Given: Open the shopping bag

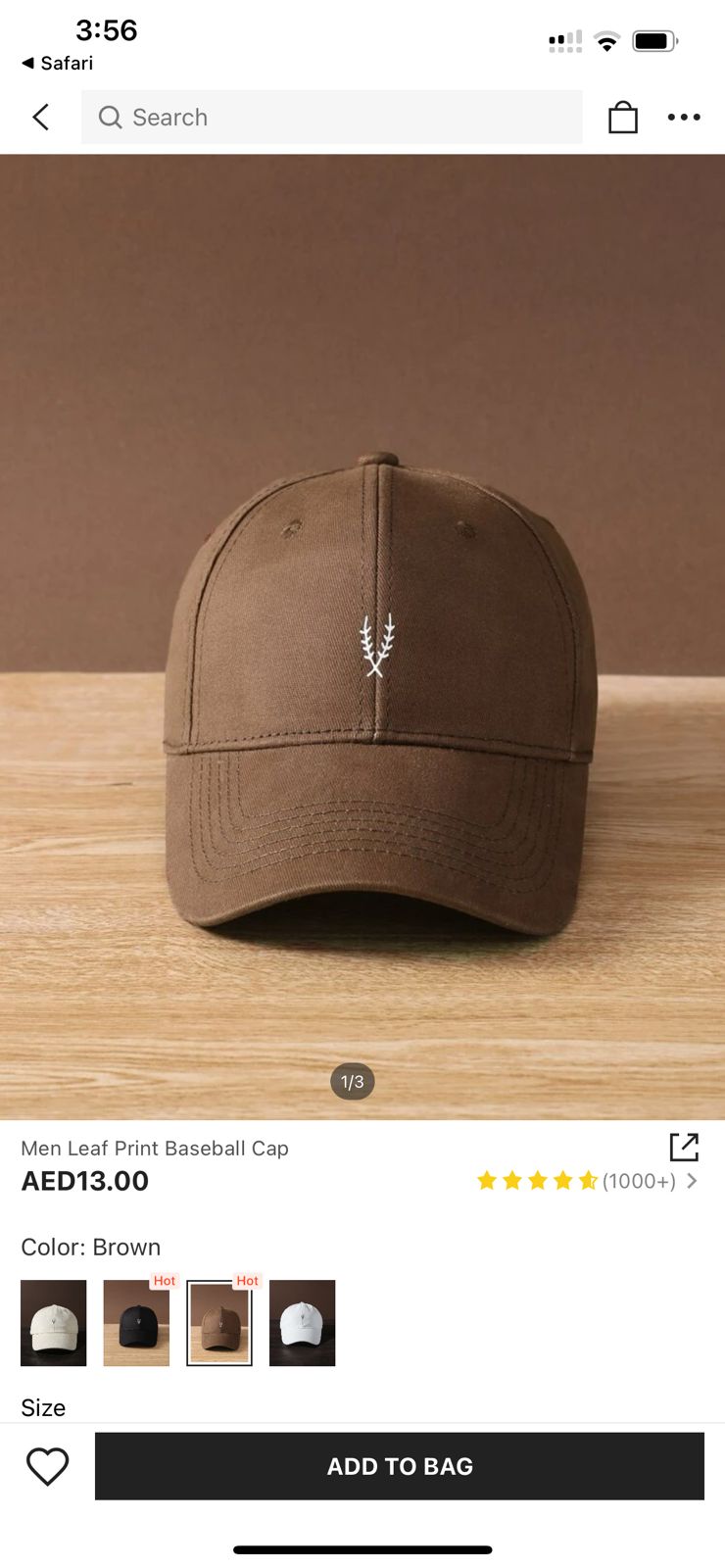Looking at the screenshot, I should pyautogui.click(x=623, y=118).
